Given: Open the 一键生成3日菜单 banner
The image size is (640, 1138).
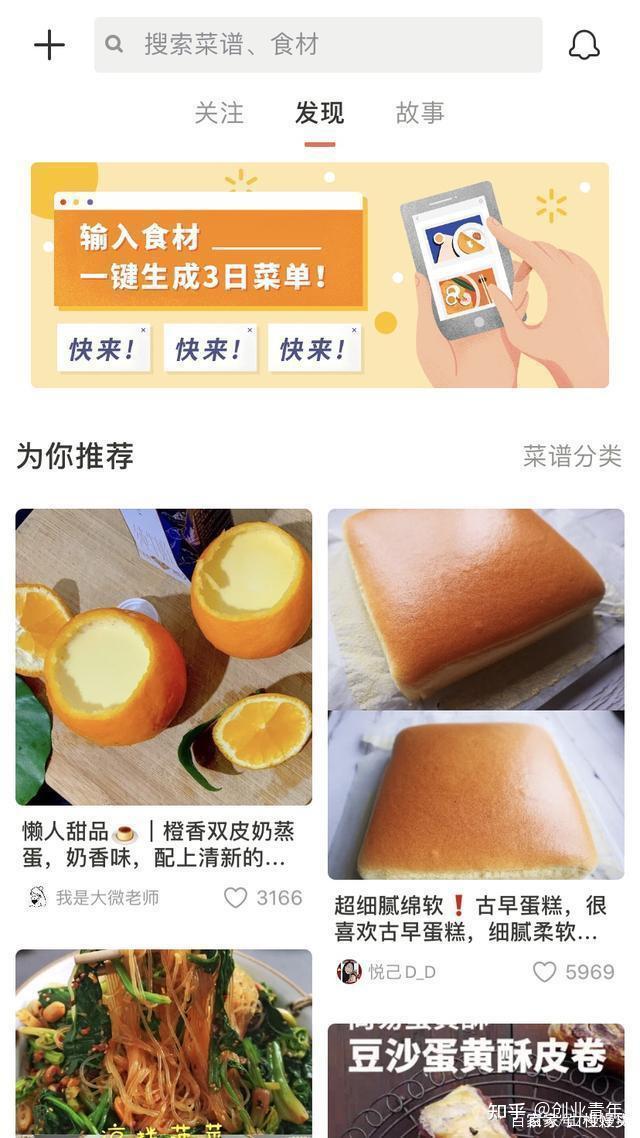Looking at the screenshot, I should pos(320,275).
